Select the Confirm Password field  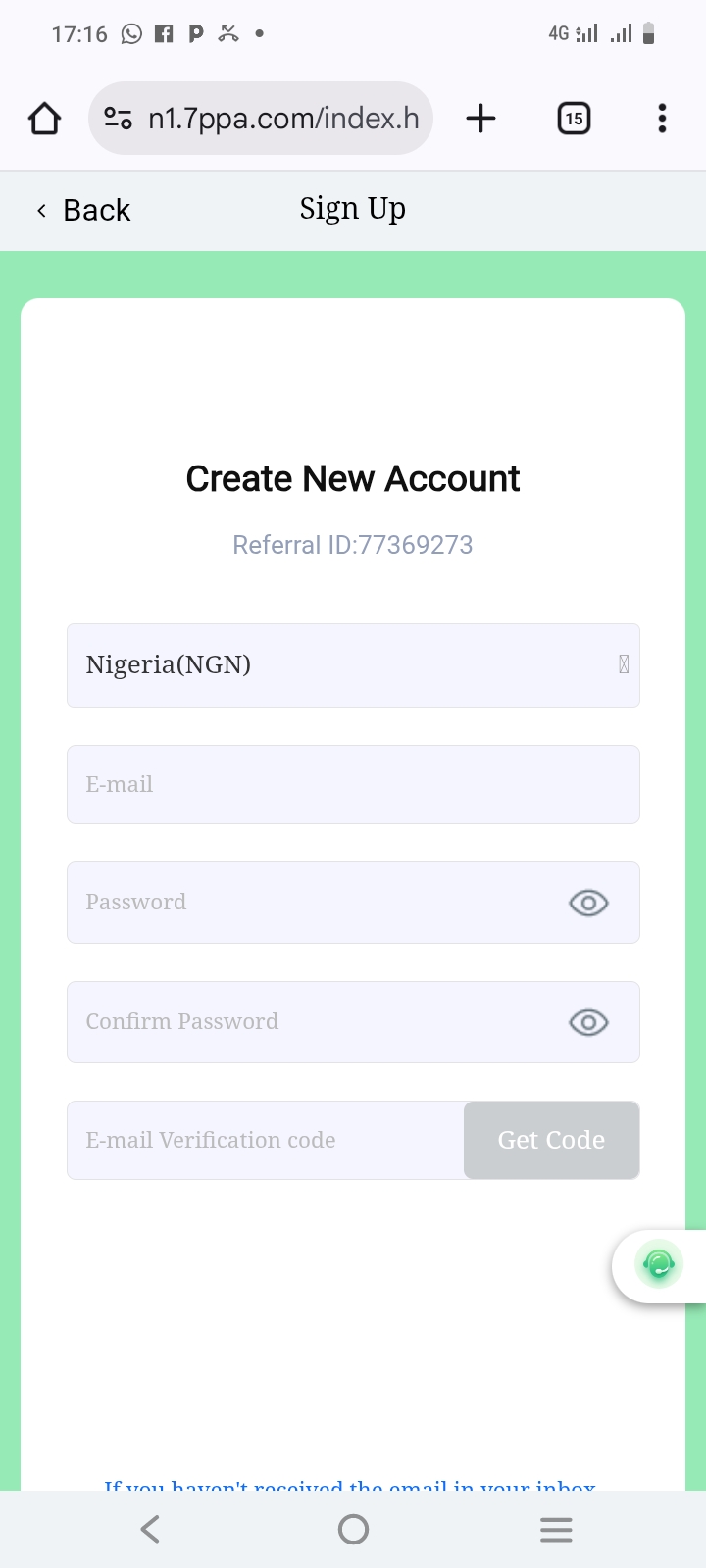[x=314, y=1022]
